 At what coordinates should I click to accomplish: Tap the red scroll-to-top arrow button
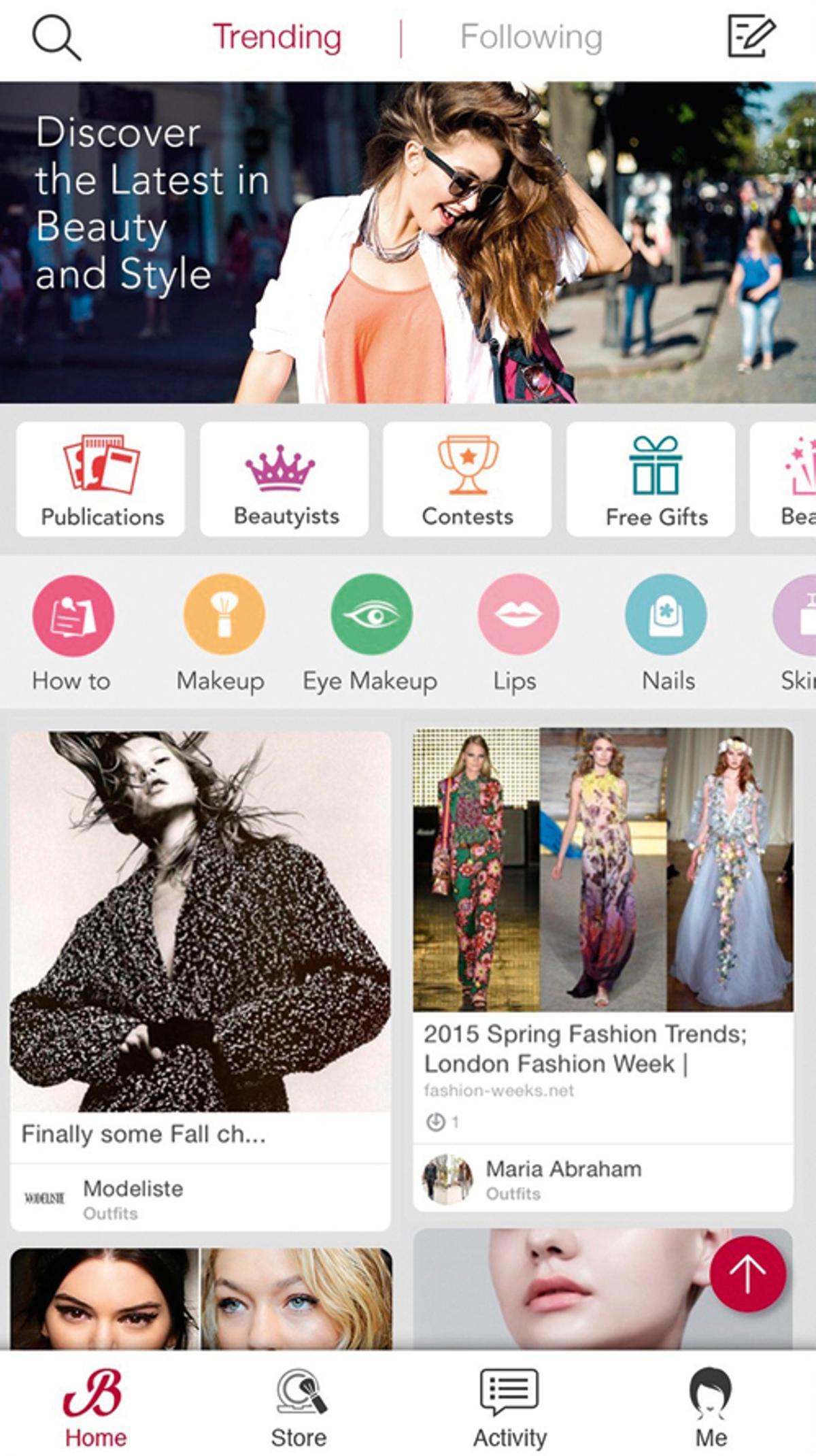(747, 1274)
